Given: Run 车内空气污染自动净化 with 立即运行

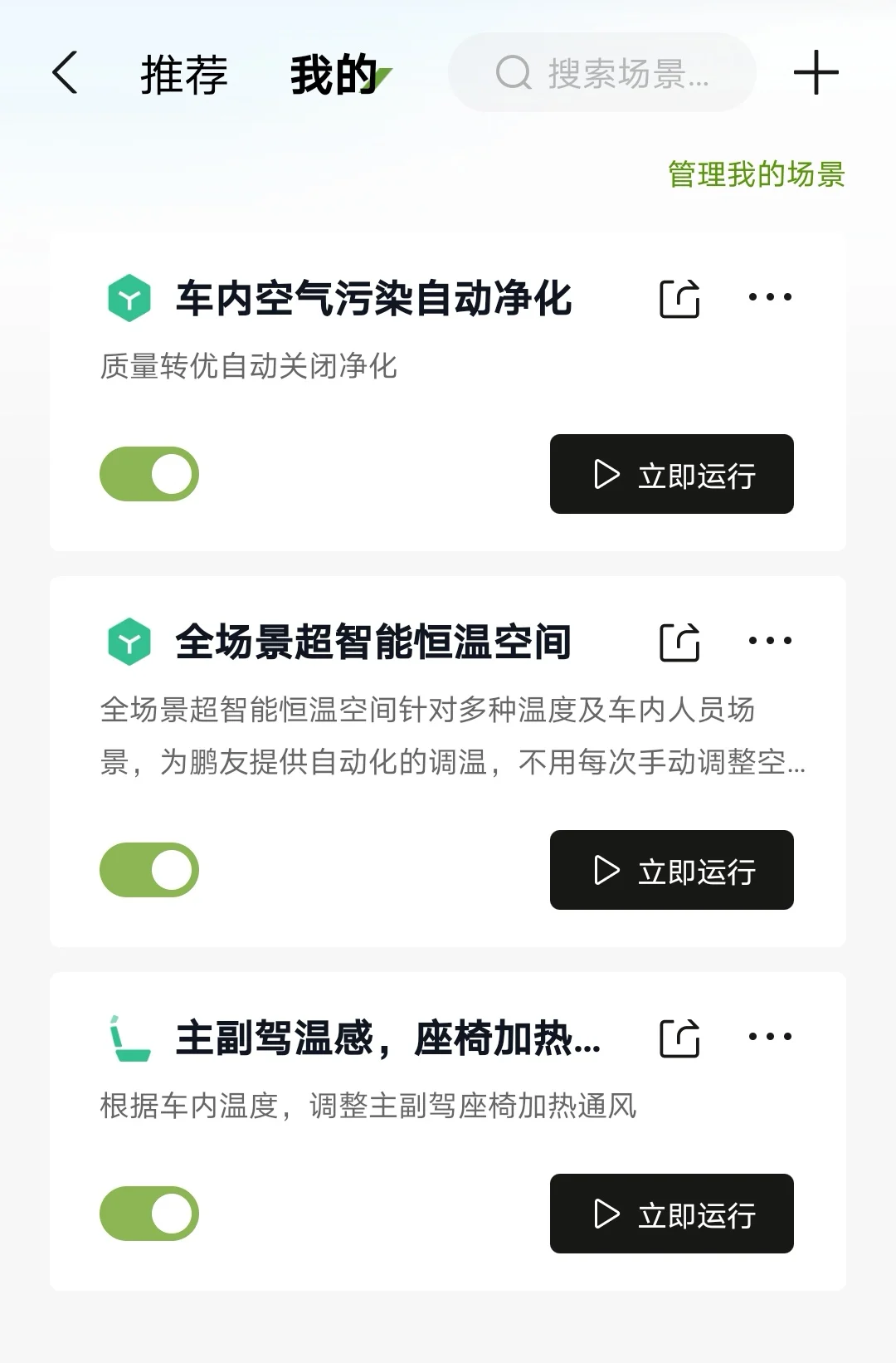Looking at the screenshot, I should click(x=672, y=474).
